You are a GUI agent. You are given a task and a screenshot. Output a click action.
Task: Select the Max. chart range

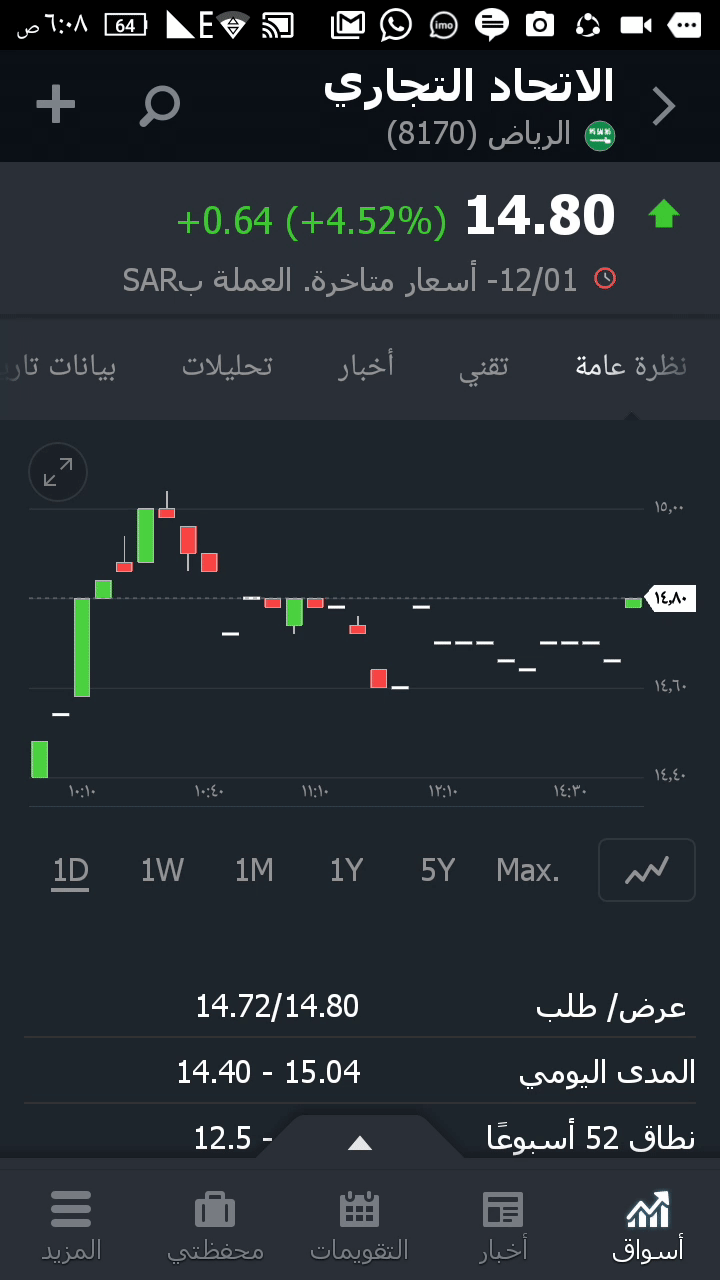pos(528,871)
